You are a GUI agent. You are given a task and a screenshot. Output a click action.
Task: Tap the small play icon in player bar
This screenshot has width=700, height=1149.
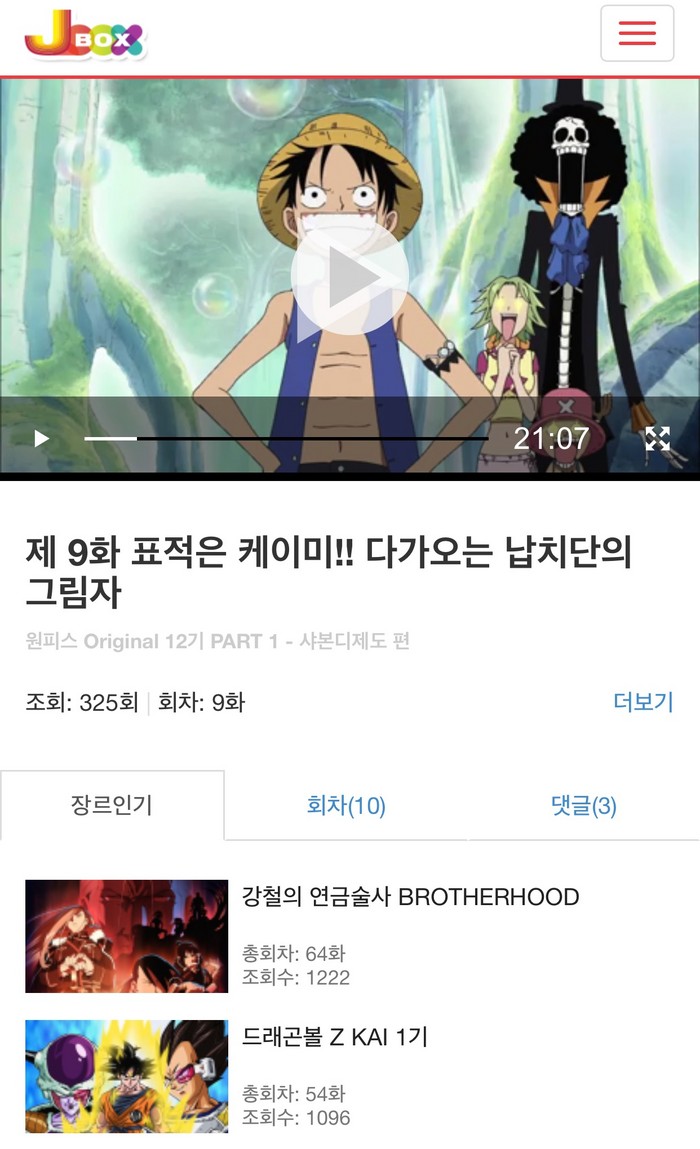point(41,439)
